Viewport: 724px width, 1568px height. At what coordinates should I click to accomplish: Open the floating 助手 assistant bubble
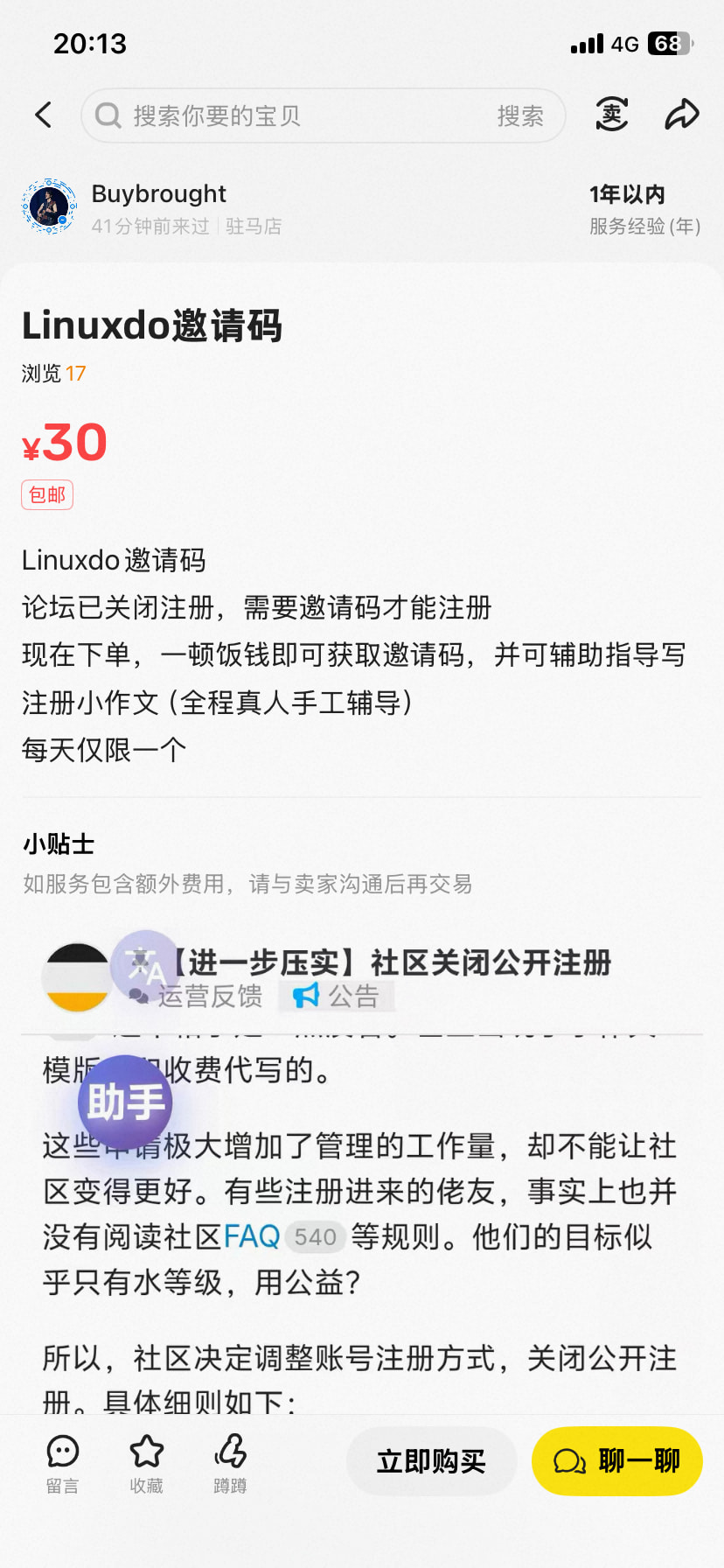(x=125, y=1101)
